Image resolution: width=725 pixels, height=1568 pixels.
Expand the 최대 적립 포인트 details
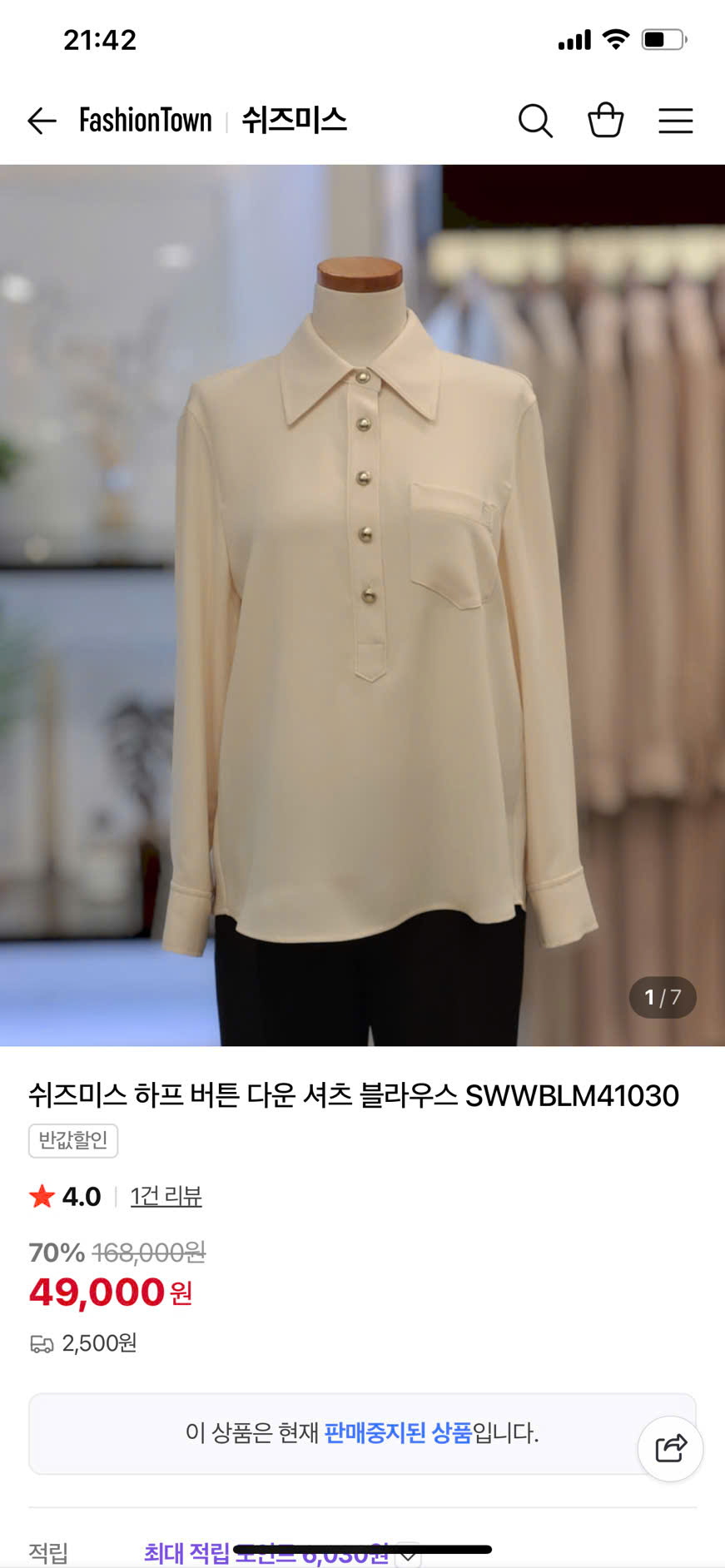[408, 1553]
